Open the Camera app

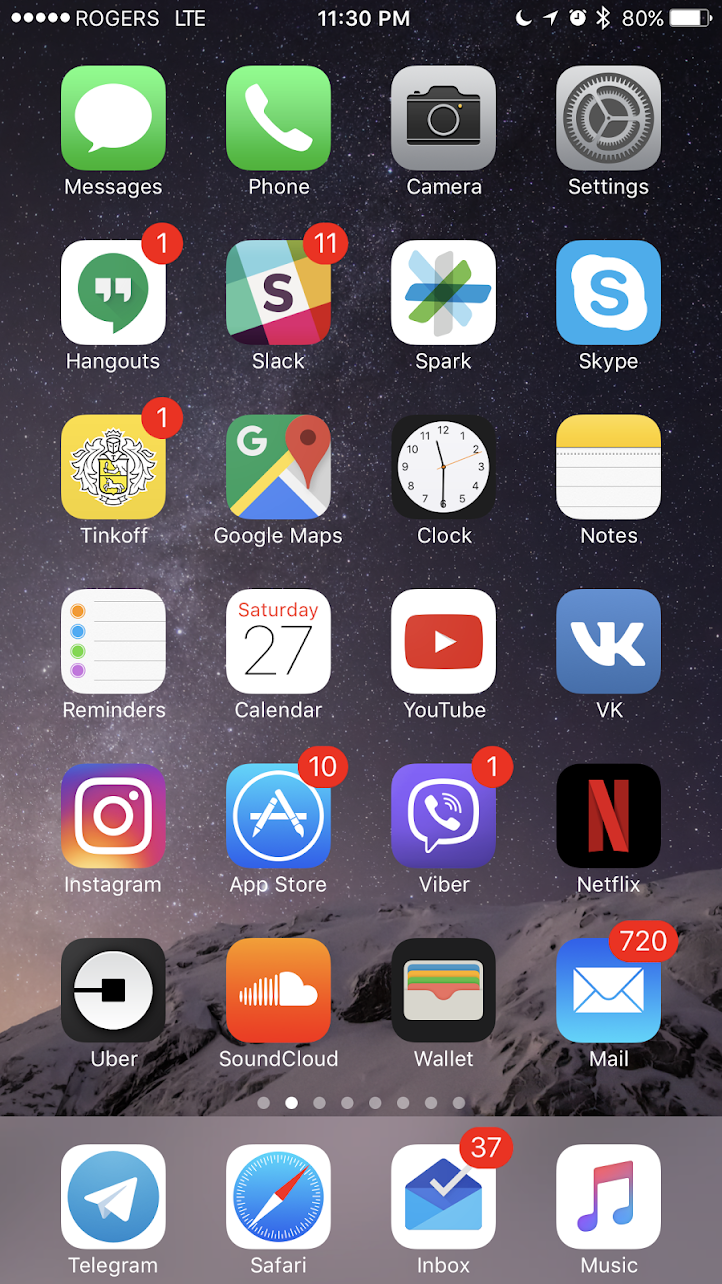click(x=443, y=118)
